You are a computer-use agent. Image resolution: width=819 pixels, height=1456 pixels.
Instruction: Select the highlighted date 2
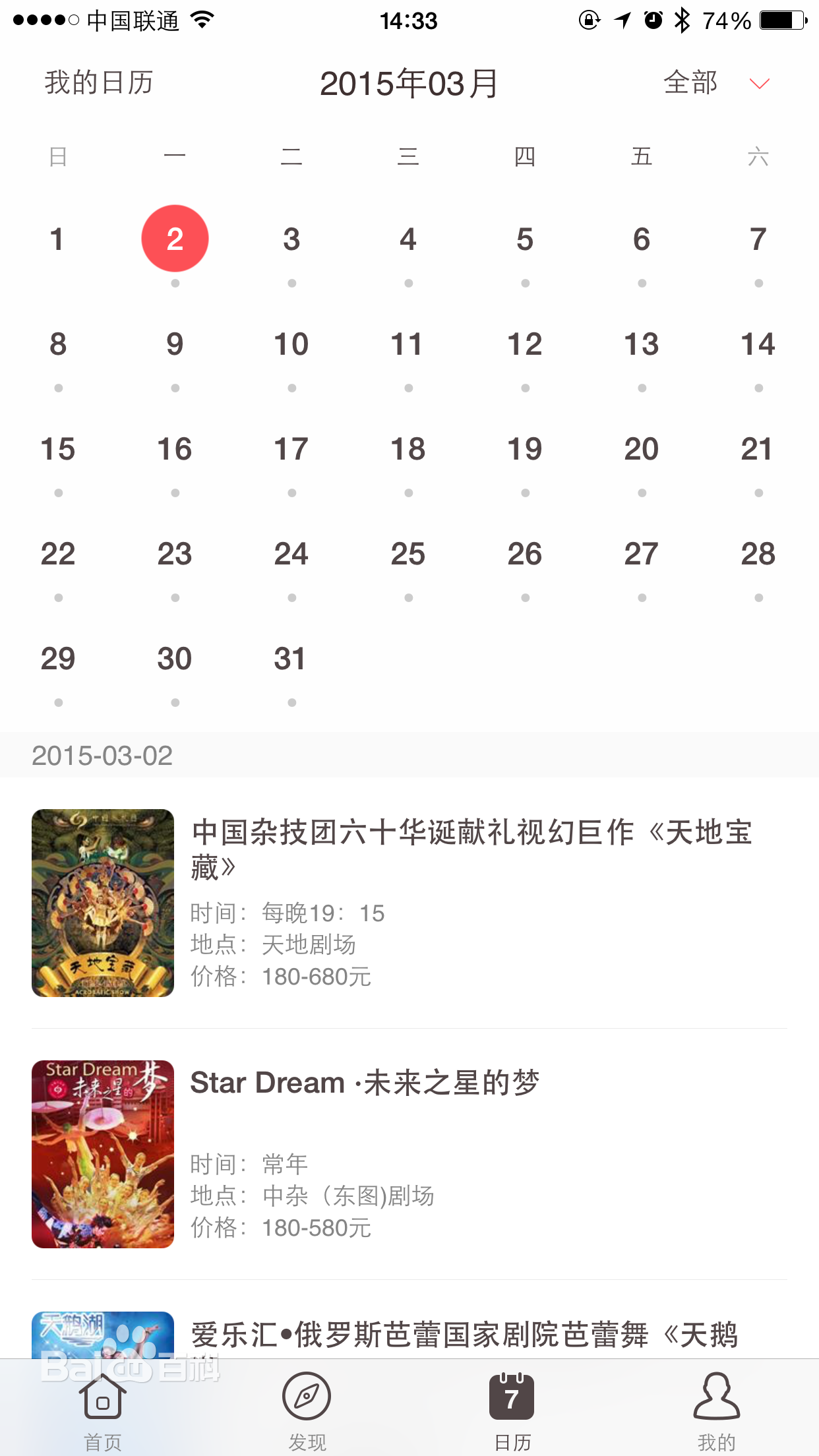pyautogui.click(x=175, y=239)
